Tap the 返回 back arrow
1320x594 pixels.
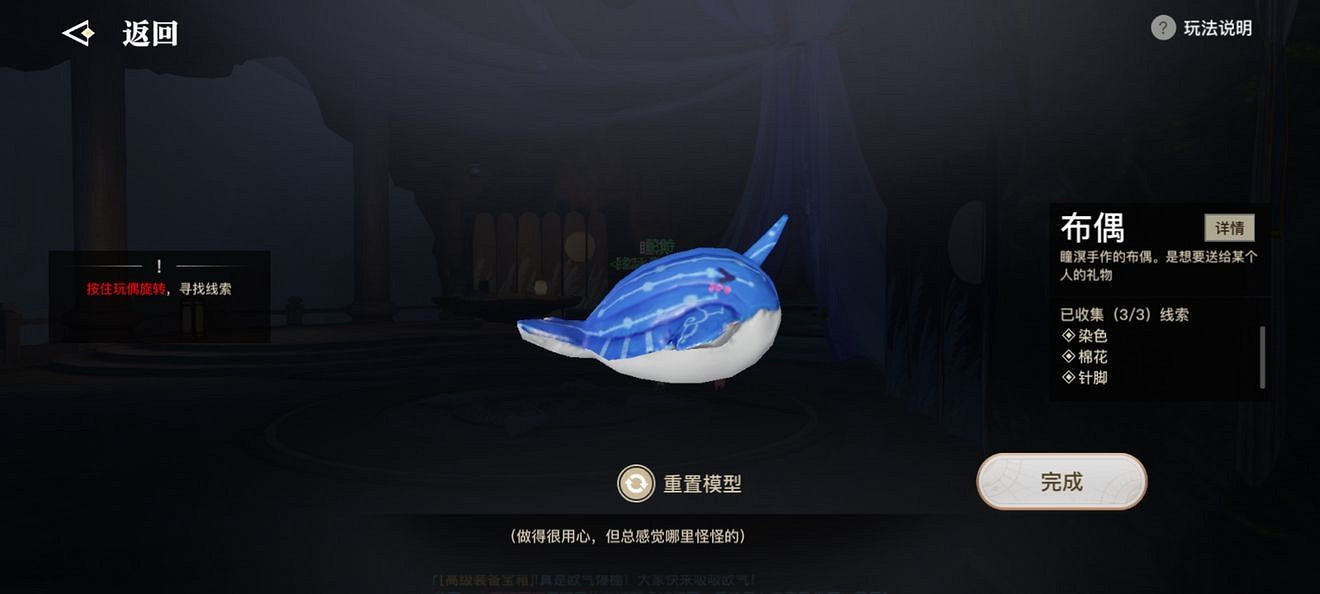[x=80, y=33]
